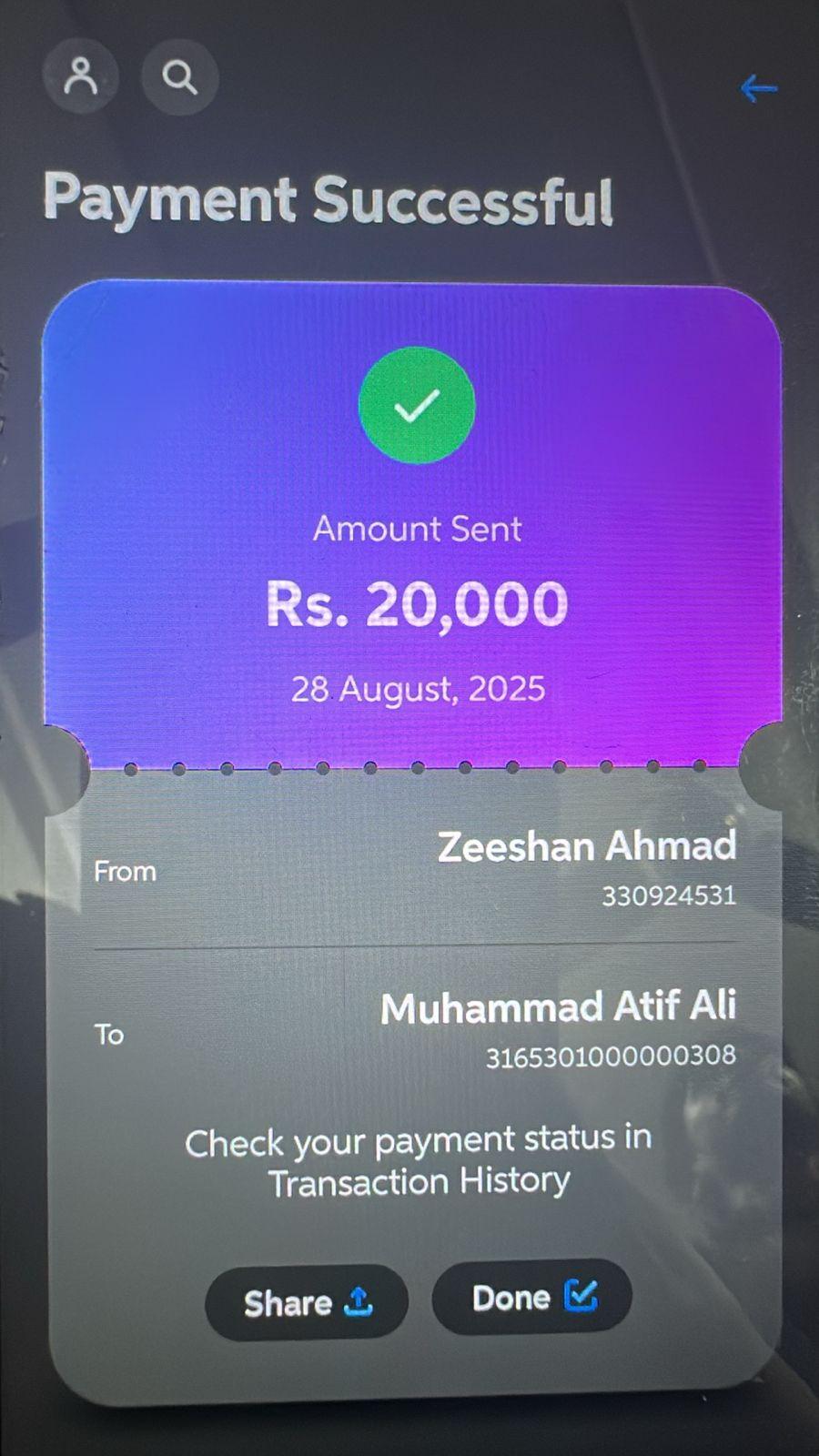
Task: Tap Done to close the receipt
Action: tap(532, 1297)
